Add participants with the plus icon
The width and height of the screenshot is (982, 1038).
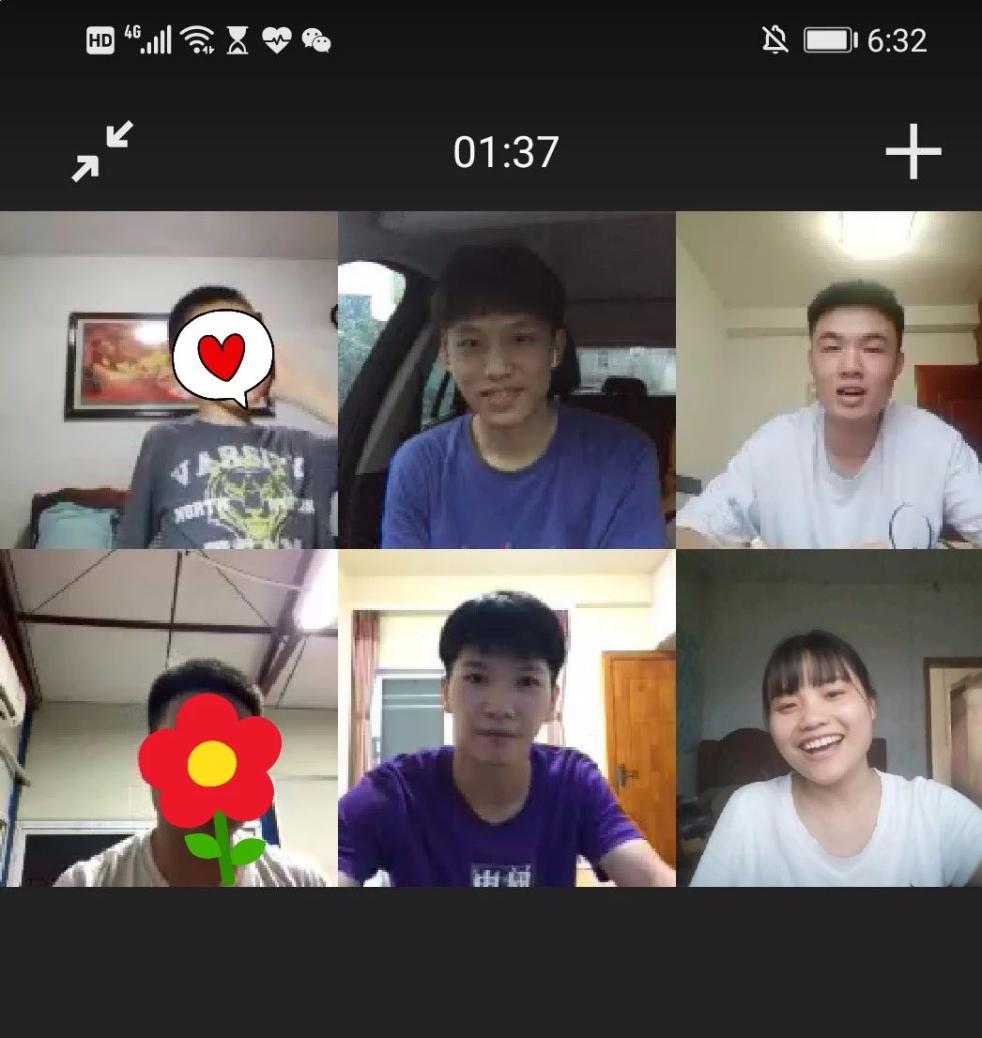(912, 153)
